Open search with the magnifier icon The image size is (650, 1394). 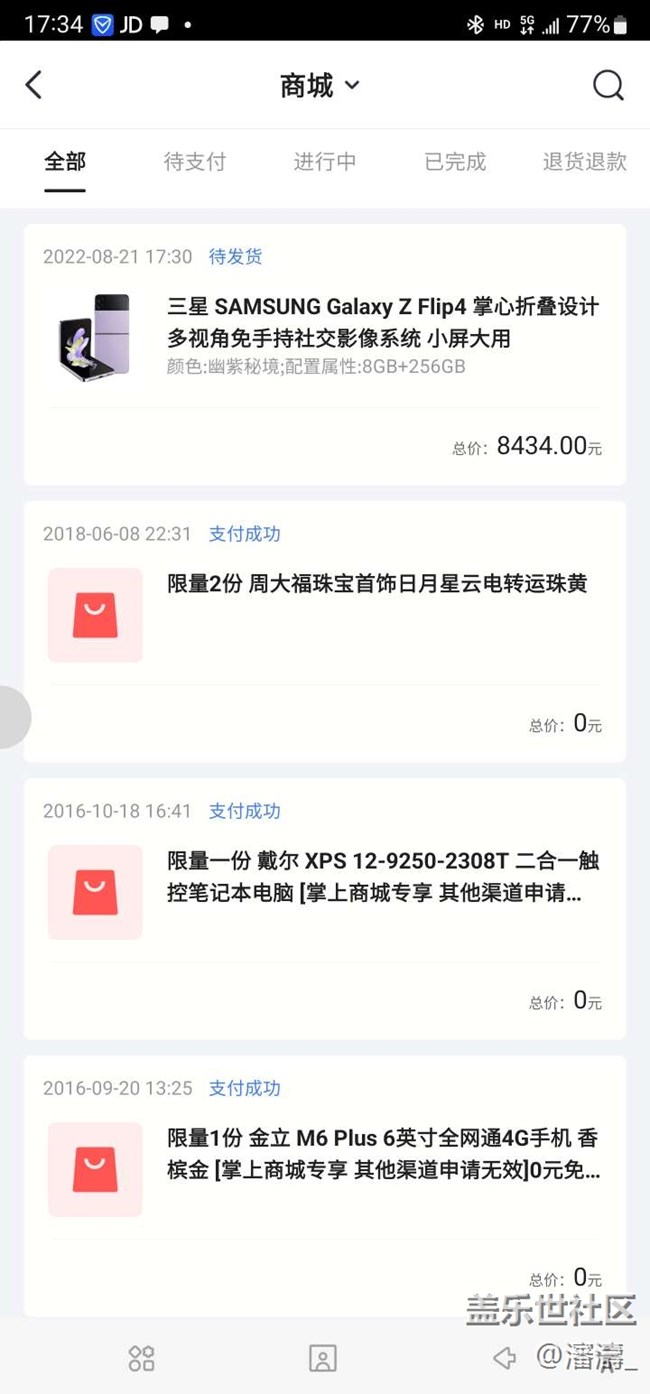pyautogui.click(x=608, y=85)
